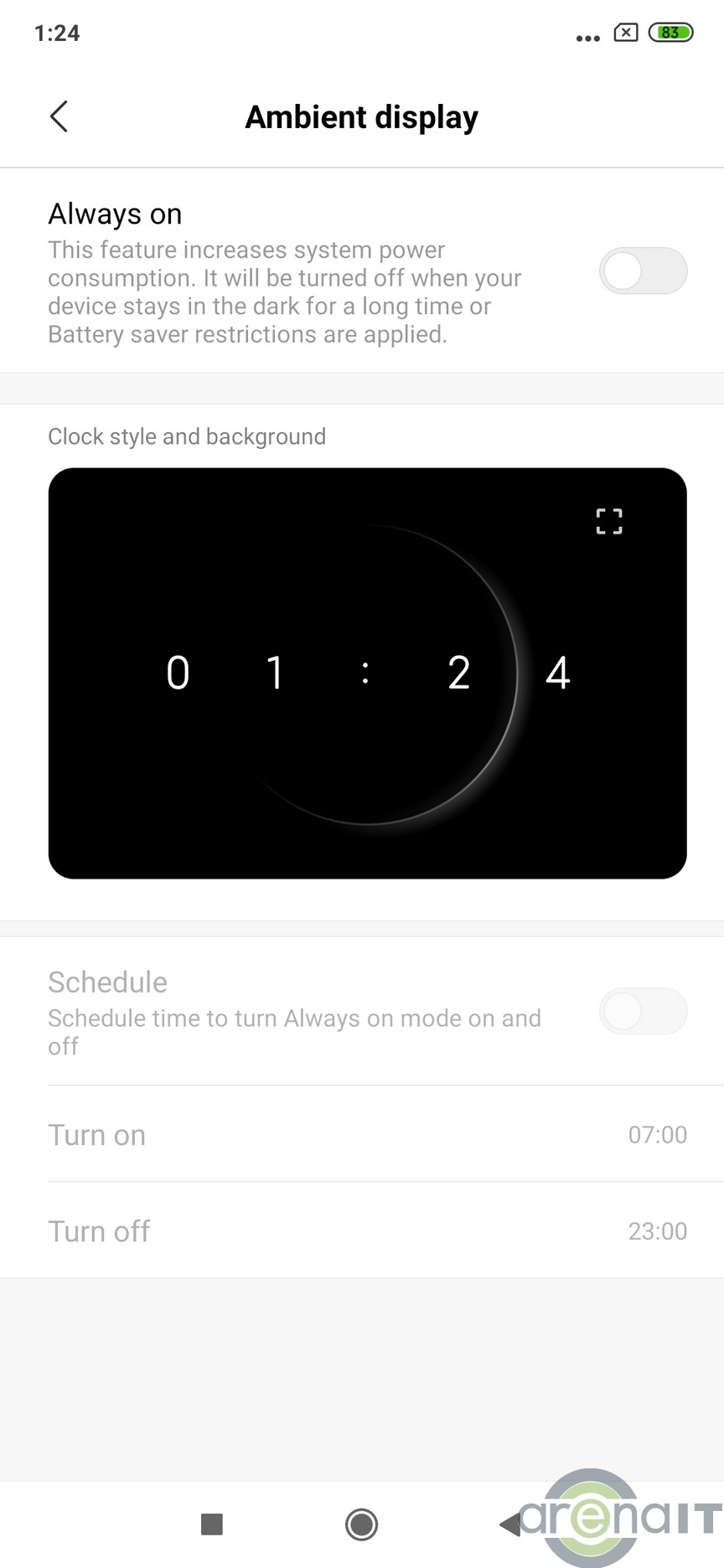Open the clock style and background preview
724x1568 pixels.
click(x=367, y=673)
